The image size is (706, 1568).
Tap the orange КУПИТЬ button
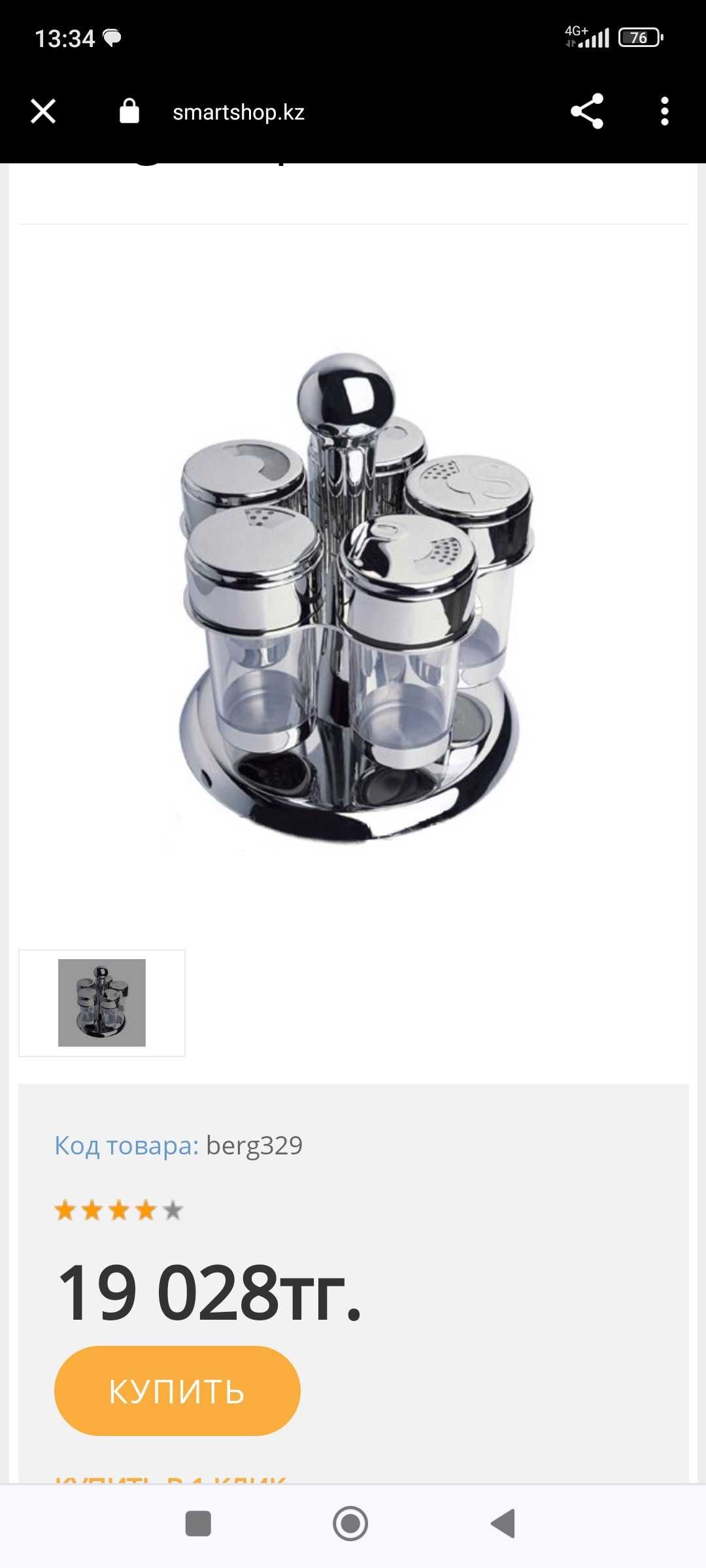[x=177, y=1391]
